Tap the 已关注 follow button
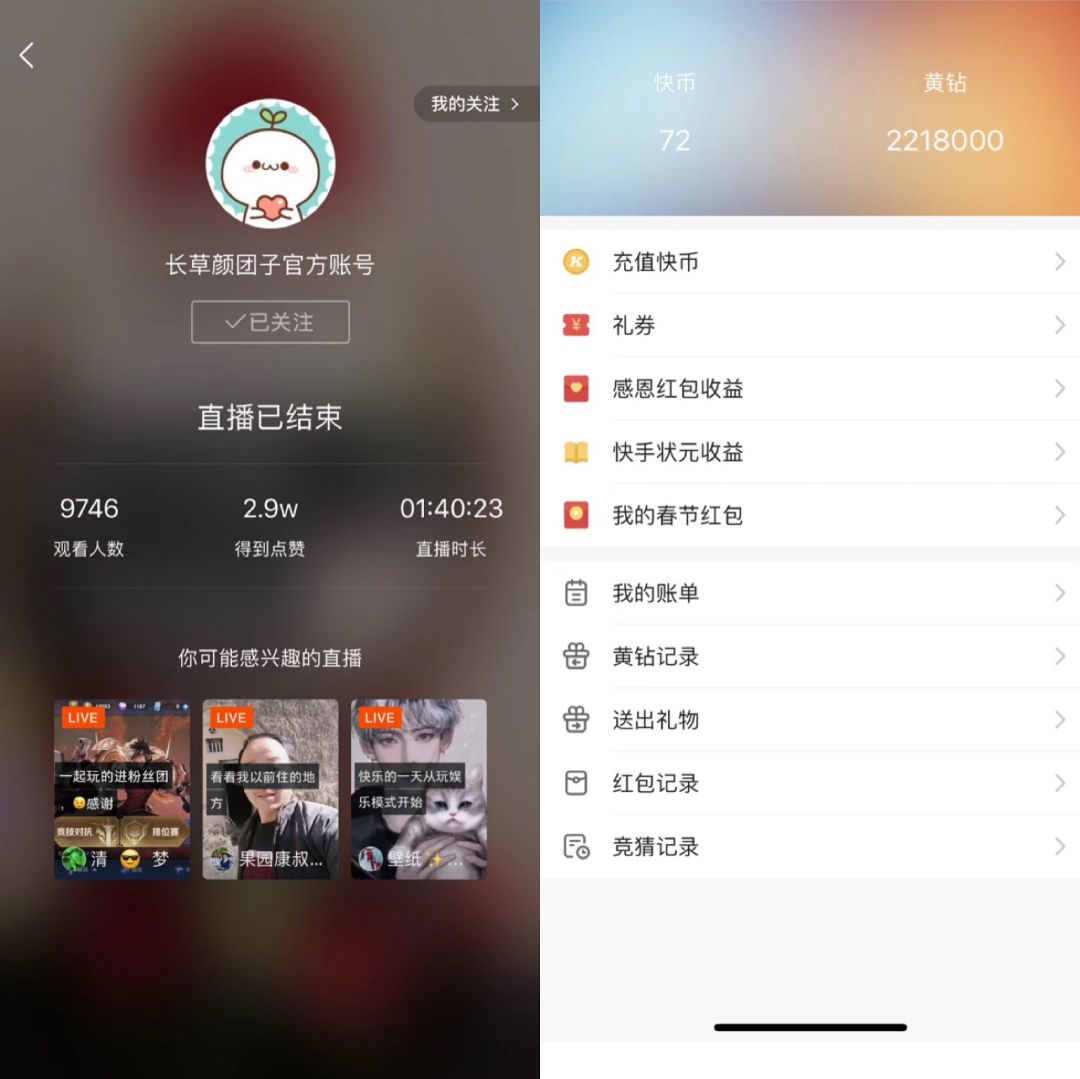The width and height of the screenshot is (1080, 1079). pyautogui.click(x=270, y=322)
